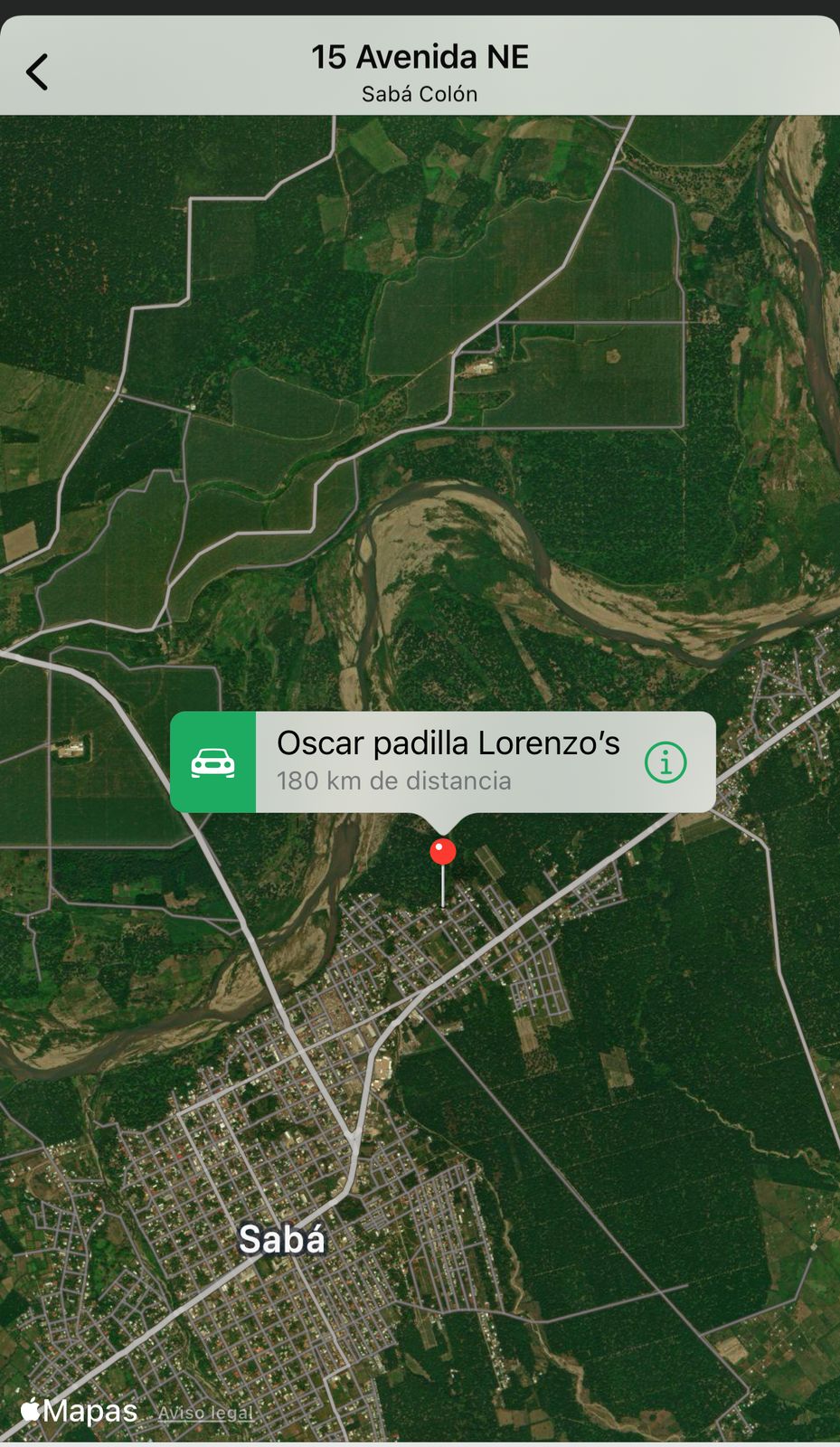
Task: Go back using the top-left arrow
Action: pyautogui.click(x=37, y=72)
